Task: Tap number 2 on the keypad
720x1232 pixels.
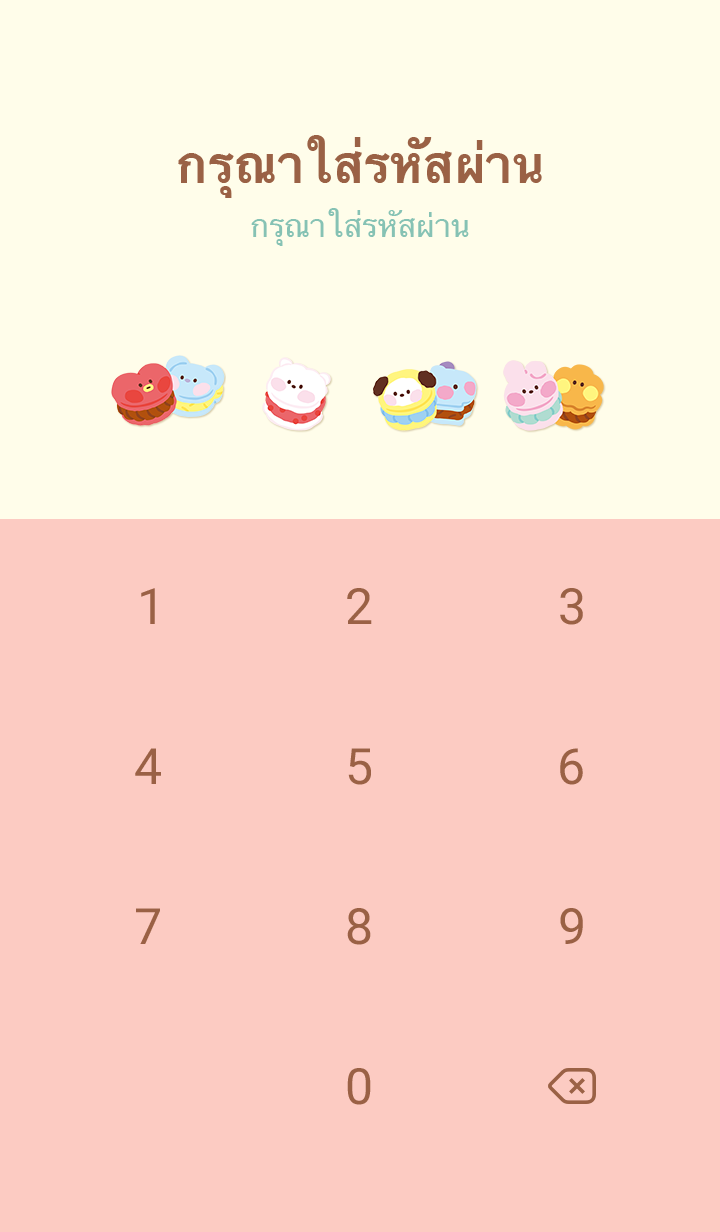Action: 359,607
